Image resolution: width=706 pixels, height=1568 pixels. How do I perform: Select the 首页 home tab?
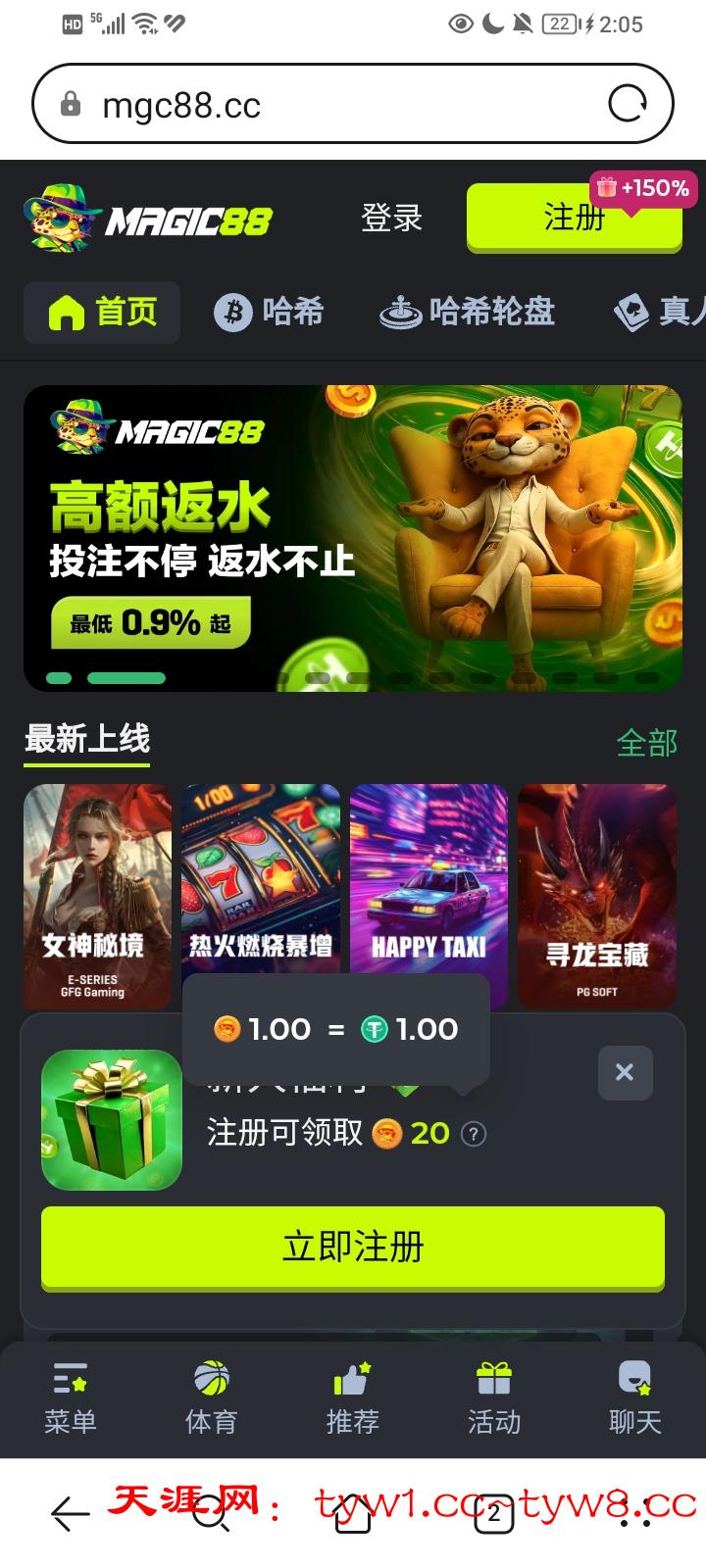(102, 313)
